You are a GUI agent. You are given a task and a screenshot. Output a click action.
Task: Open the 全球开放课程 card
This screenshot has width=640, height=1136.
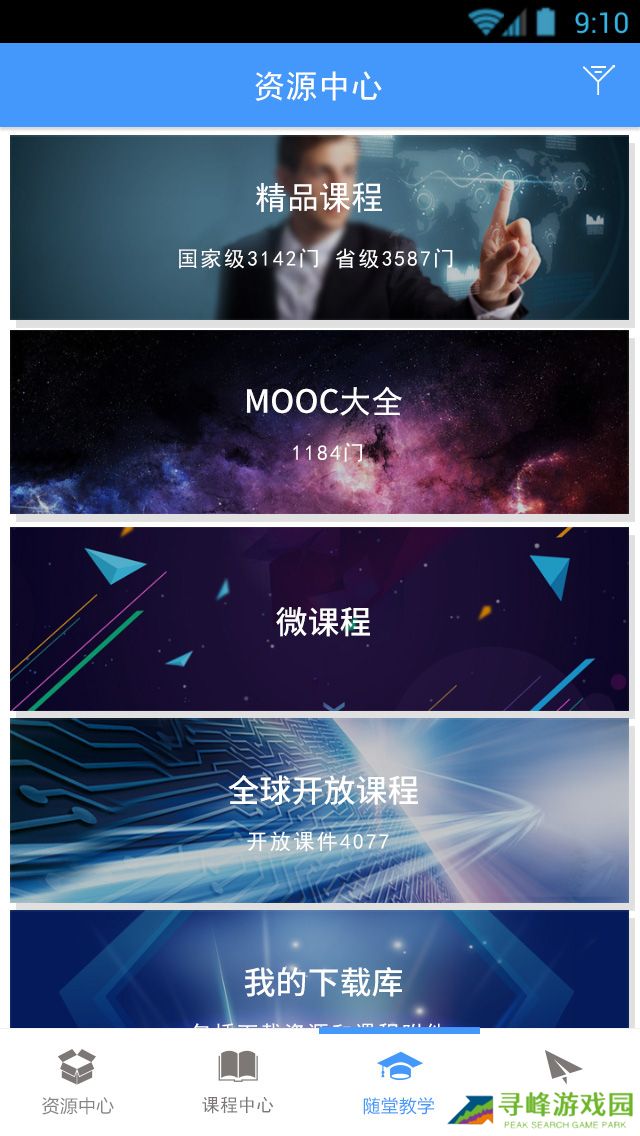click(x=319, y=809)
